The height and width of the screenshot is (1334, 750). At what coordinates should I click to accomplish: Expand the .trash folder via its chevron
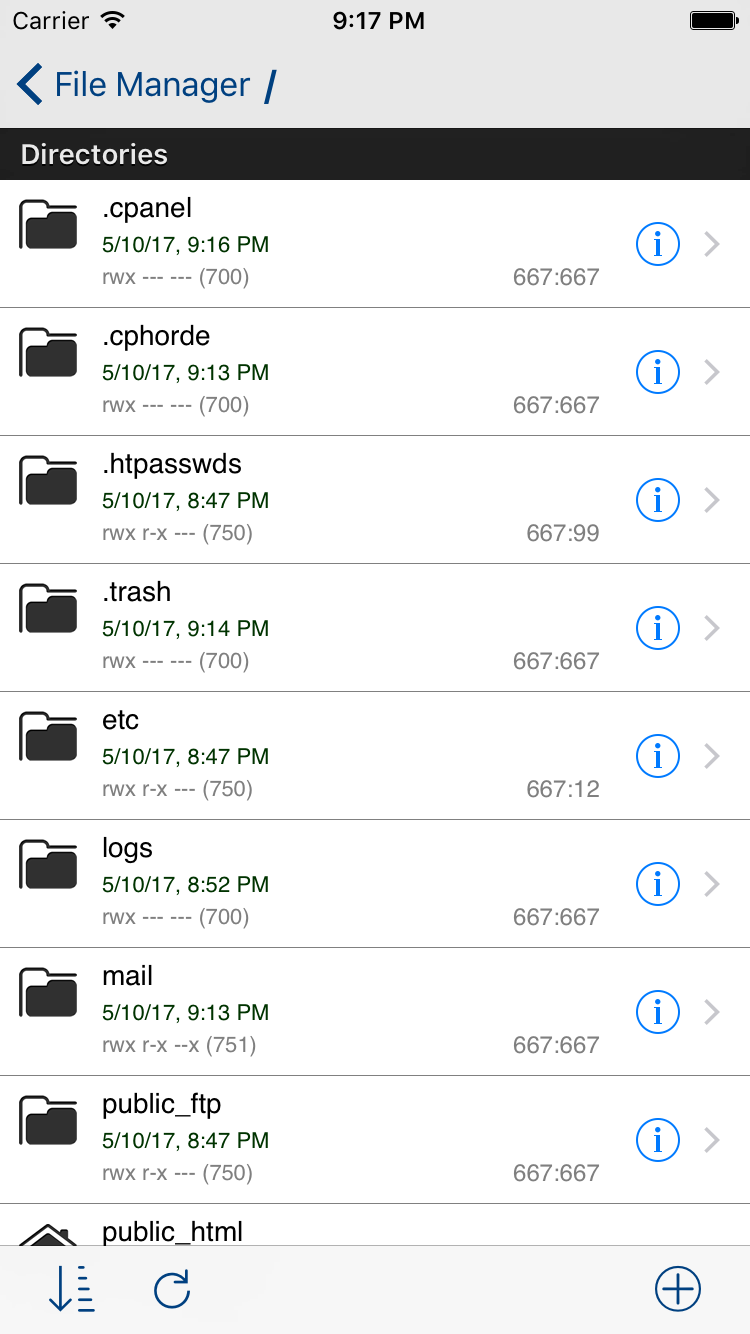pos(712,628)
